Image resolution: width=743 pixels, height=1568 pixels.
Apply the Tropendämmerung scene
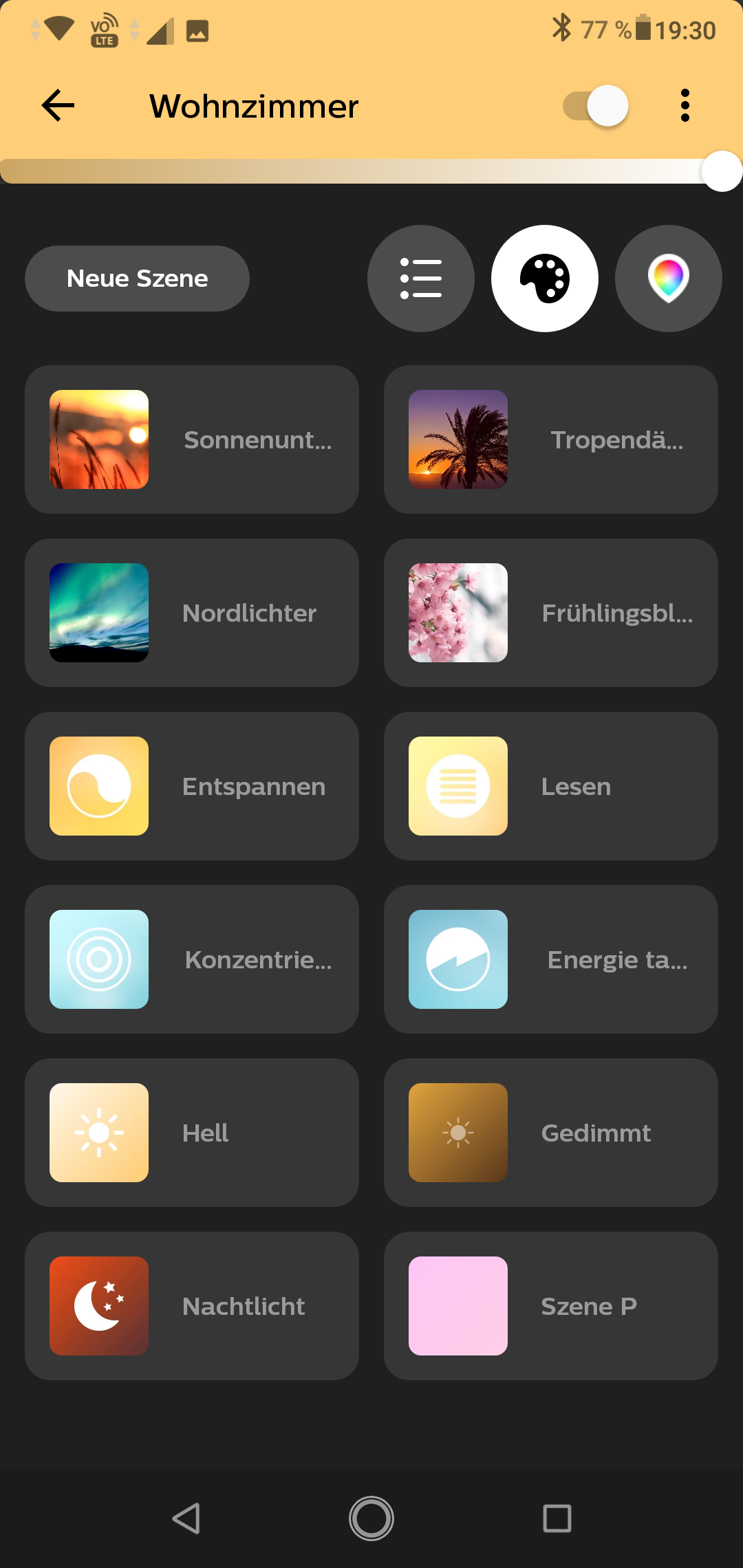pyautogui.click(x=551, y=439)
